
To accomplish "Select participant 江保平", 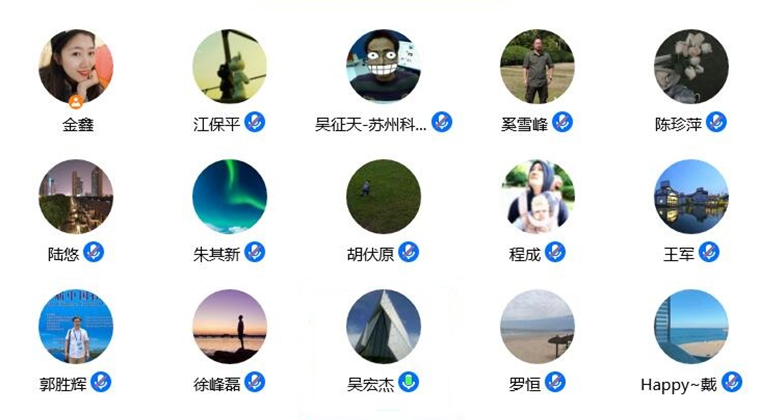I will pos(229,67).
